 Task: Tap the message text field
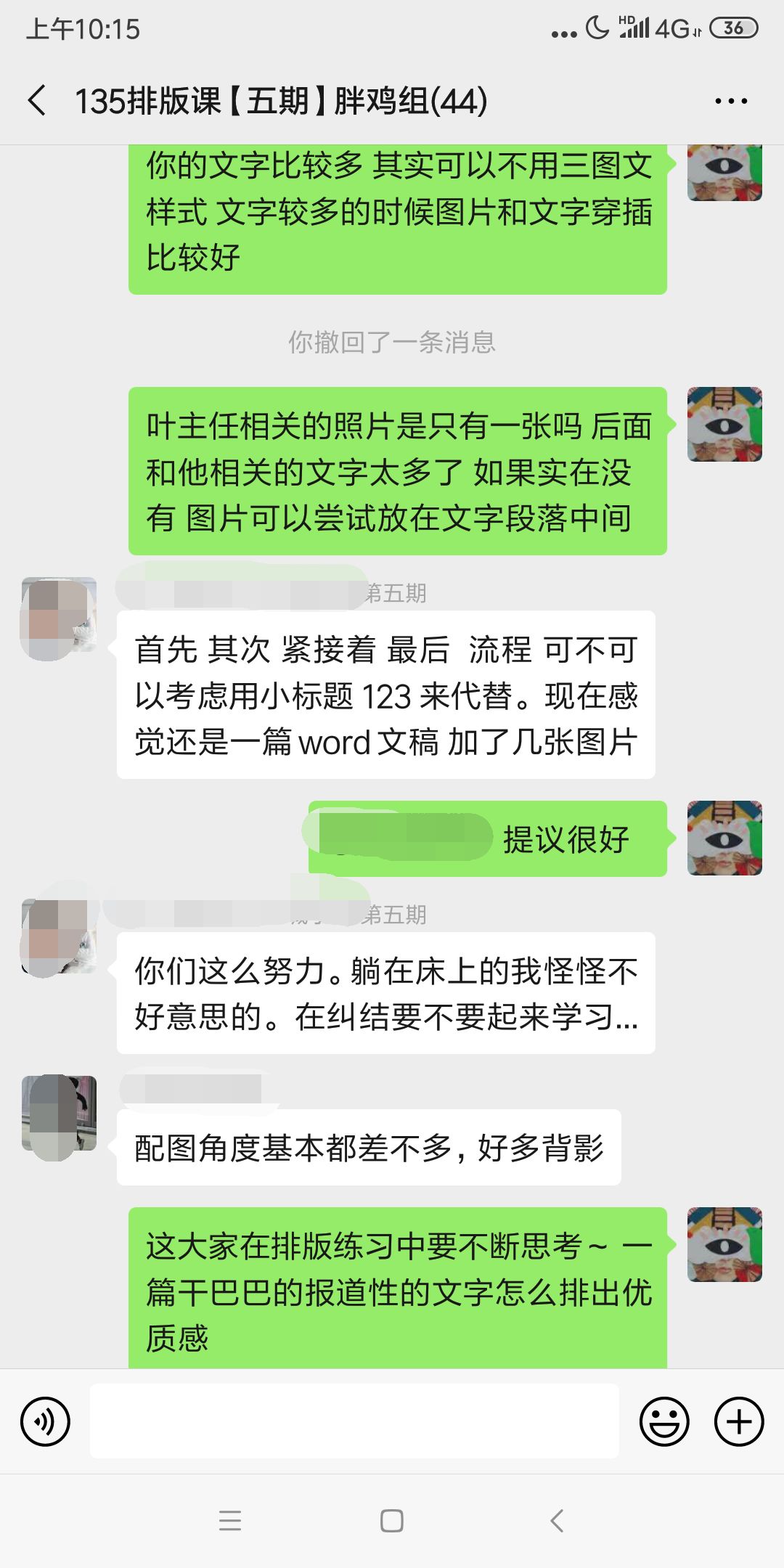click(354, 1421)
